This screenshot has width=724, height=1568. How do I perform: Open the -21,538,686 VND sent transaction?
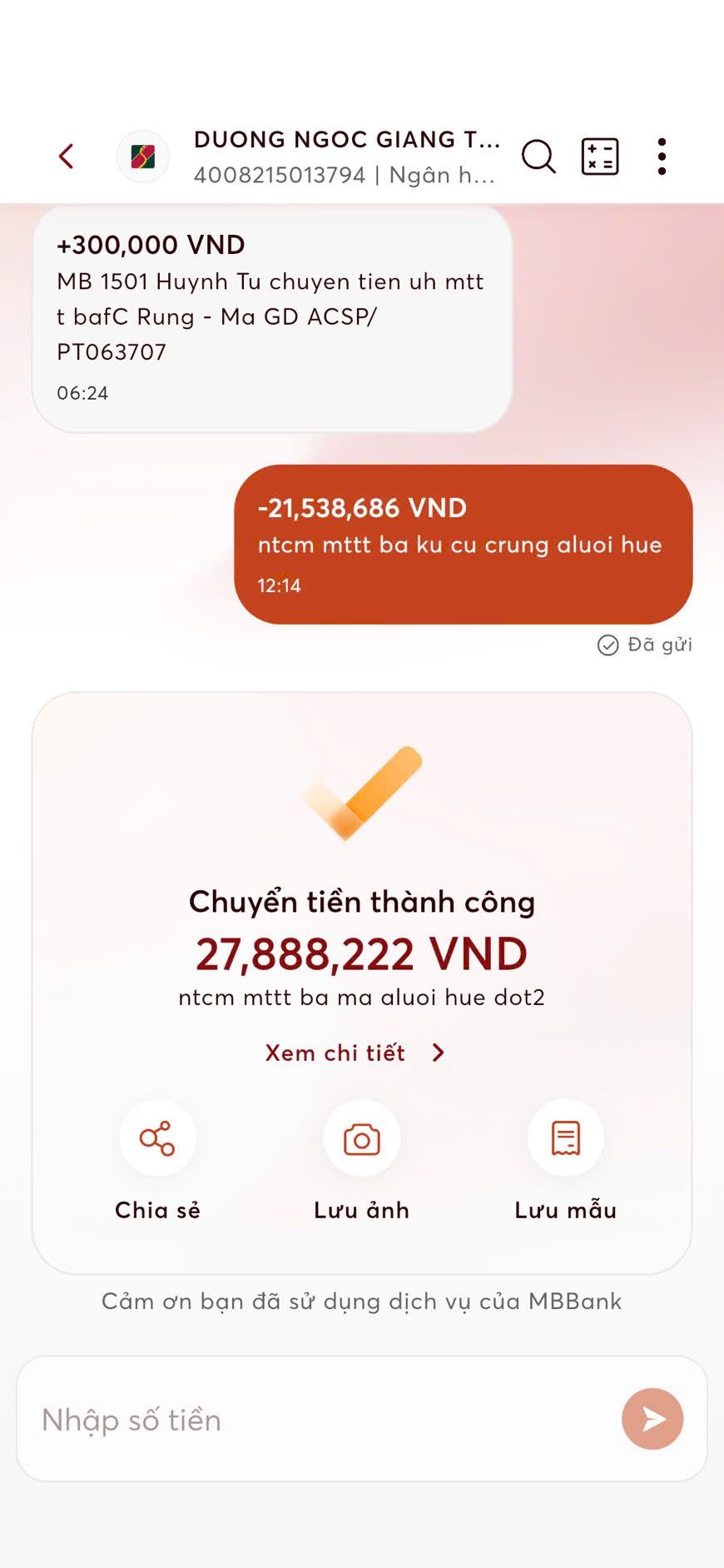(463, 544)
